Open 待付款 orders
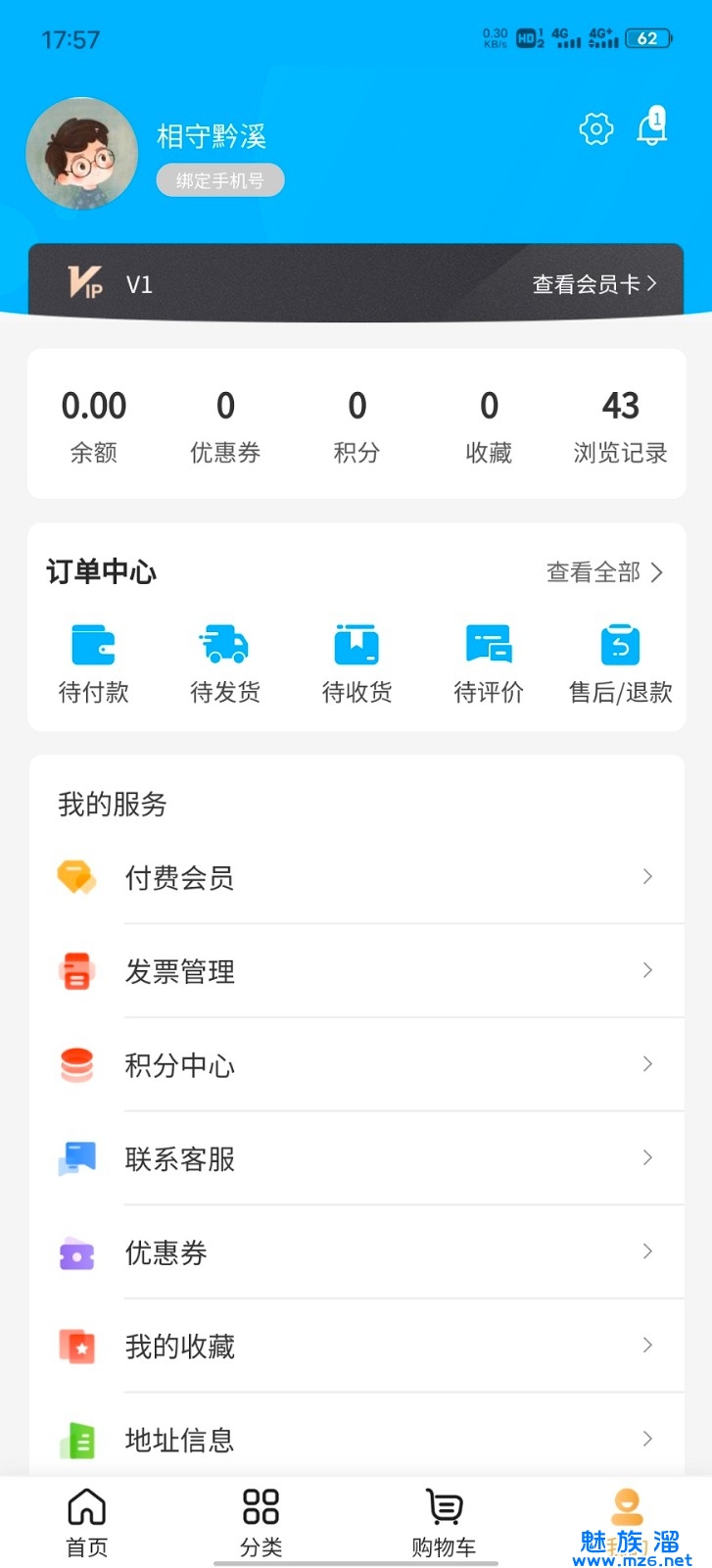 94,663
